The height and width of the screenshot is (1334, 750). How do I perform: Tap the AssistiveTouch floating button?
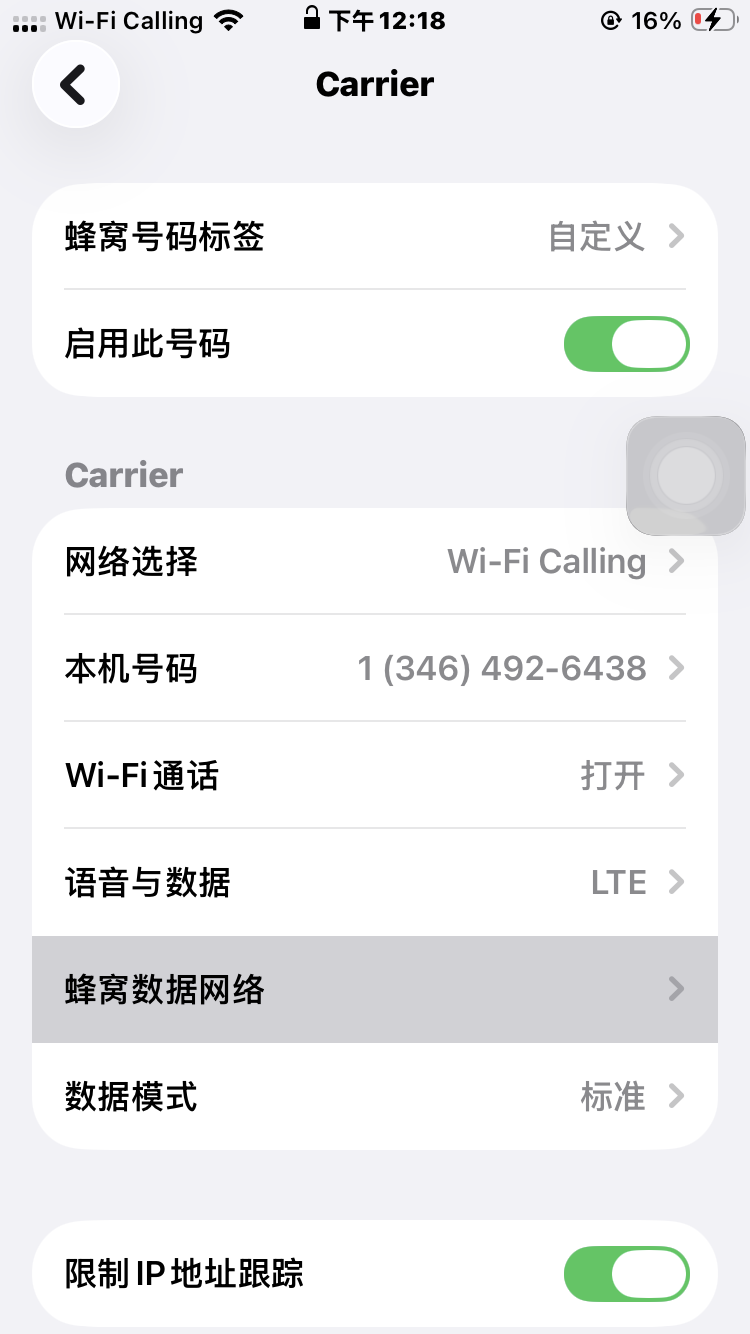(686, 475)
